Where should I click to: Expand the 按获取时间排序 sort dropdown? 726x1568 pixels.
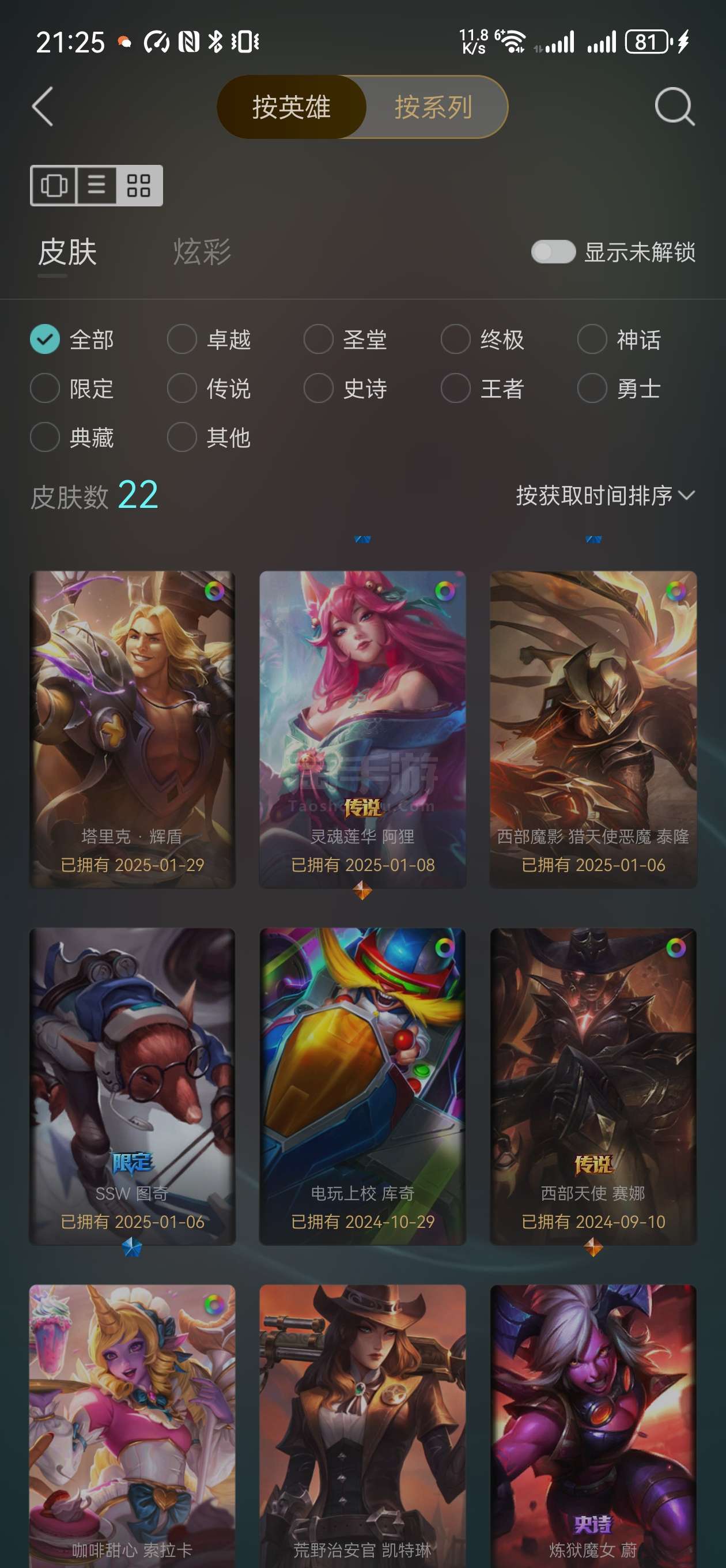605,496
